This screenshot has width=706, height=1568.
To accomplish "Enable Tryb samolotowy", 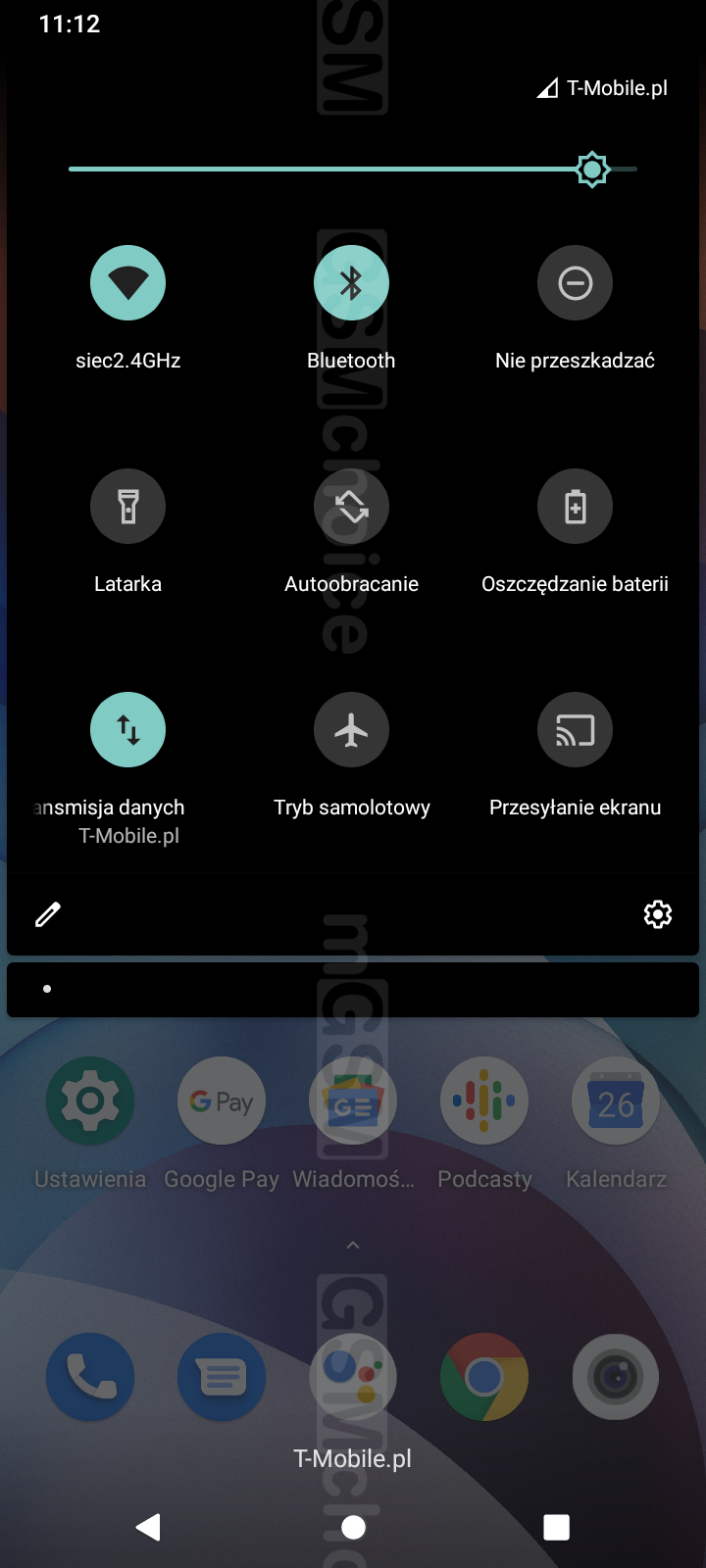I will (352, 730).
